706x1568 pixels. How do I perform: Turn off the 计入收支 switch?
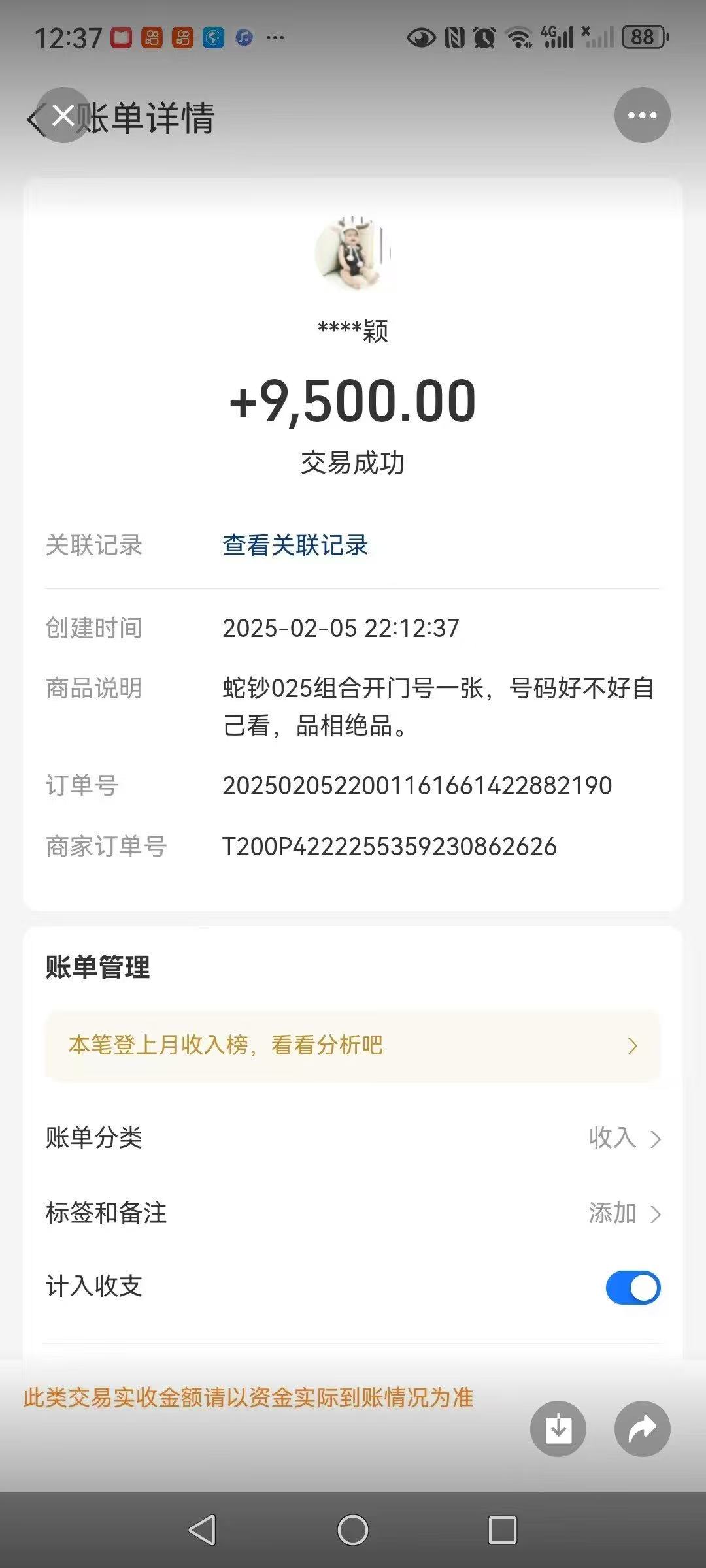click(x=633, y=1288)
